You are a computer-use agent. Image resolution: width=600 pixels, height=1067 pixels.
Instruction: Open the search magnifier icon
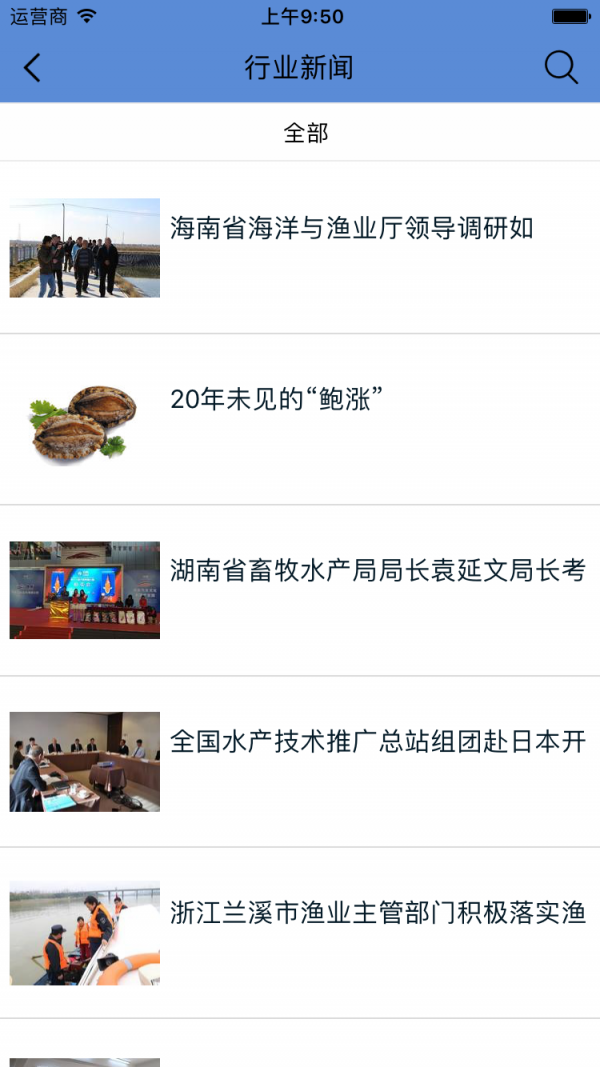(561, 68)
